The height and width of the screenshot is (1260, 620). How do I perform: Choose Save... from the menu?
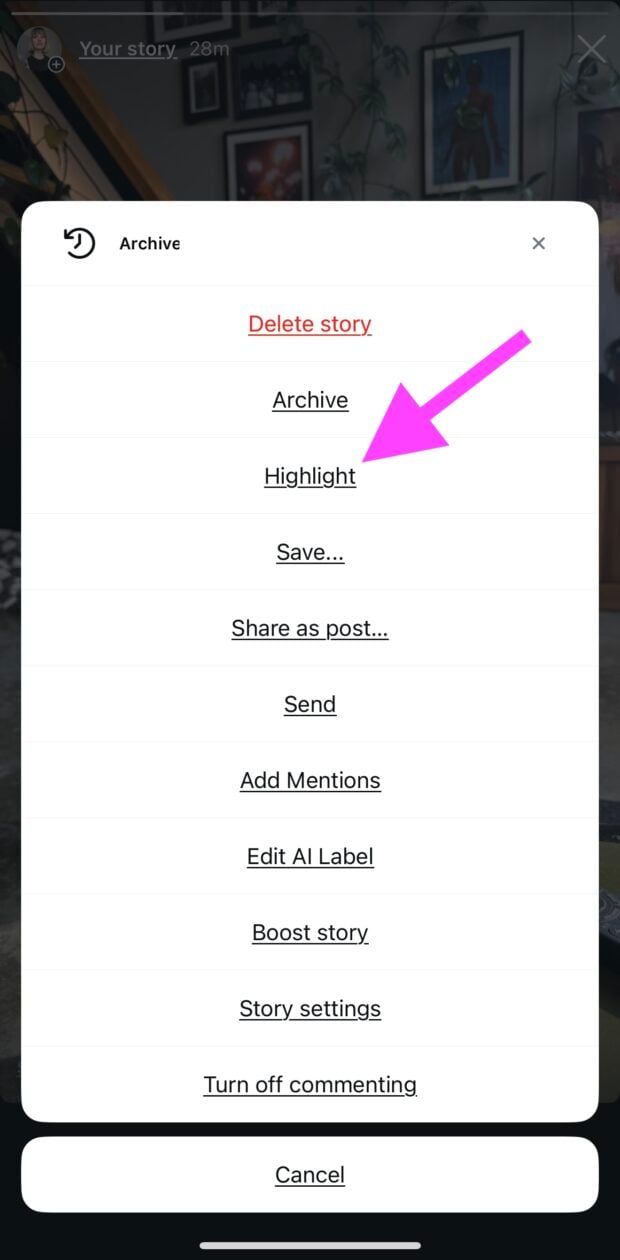click(x=310, y=552)
